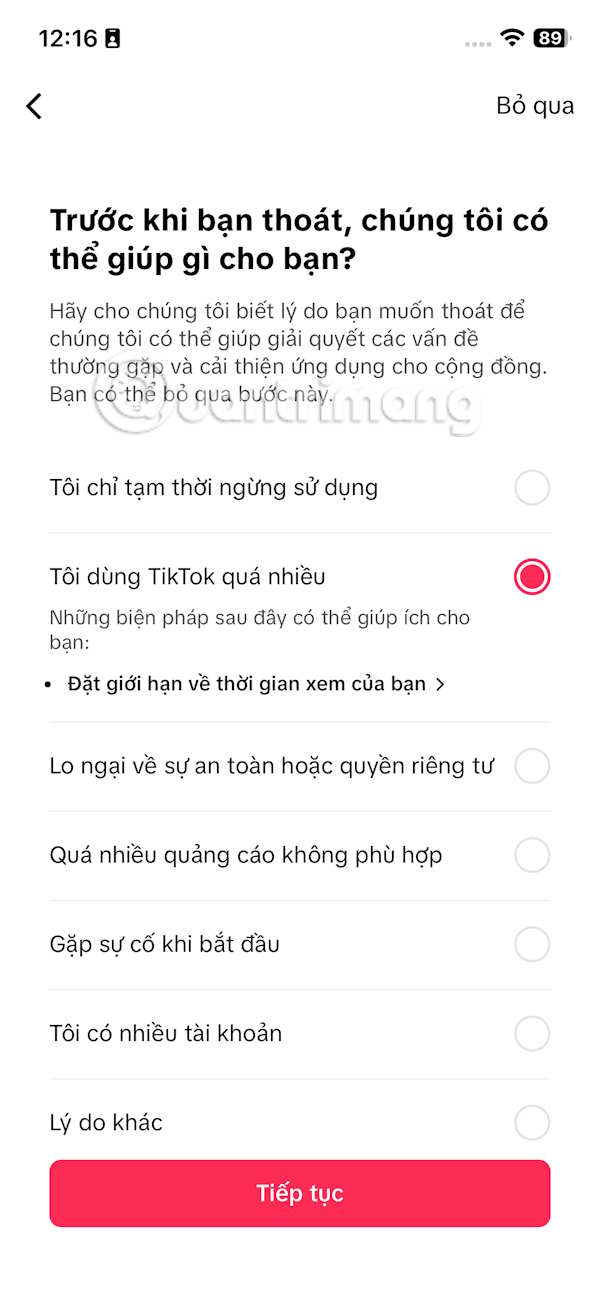Tap Bỏ qua to skip this step
This screenshot has width=600, height=1298.
[534, 106]
